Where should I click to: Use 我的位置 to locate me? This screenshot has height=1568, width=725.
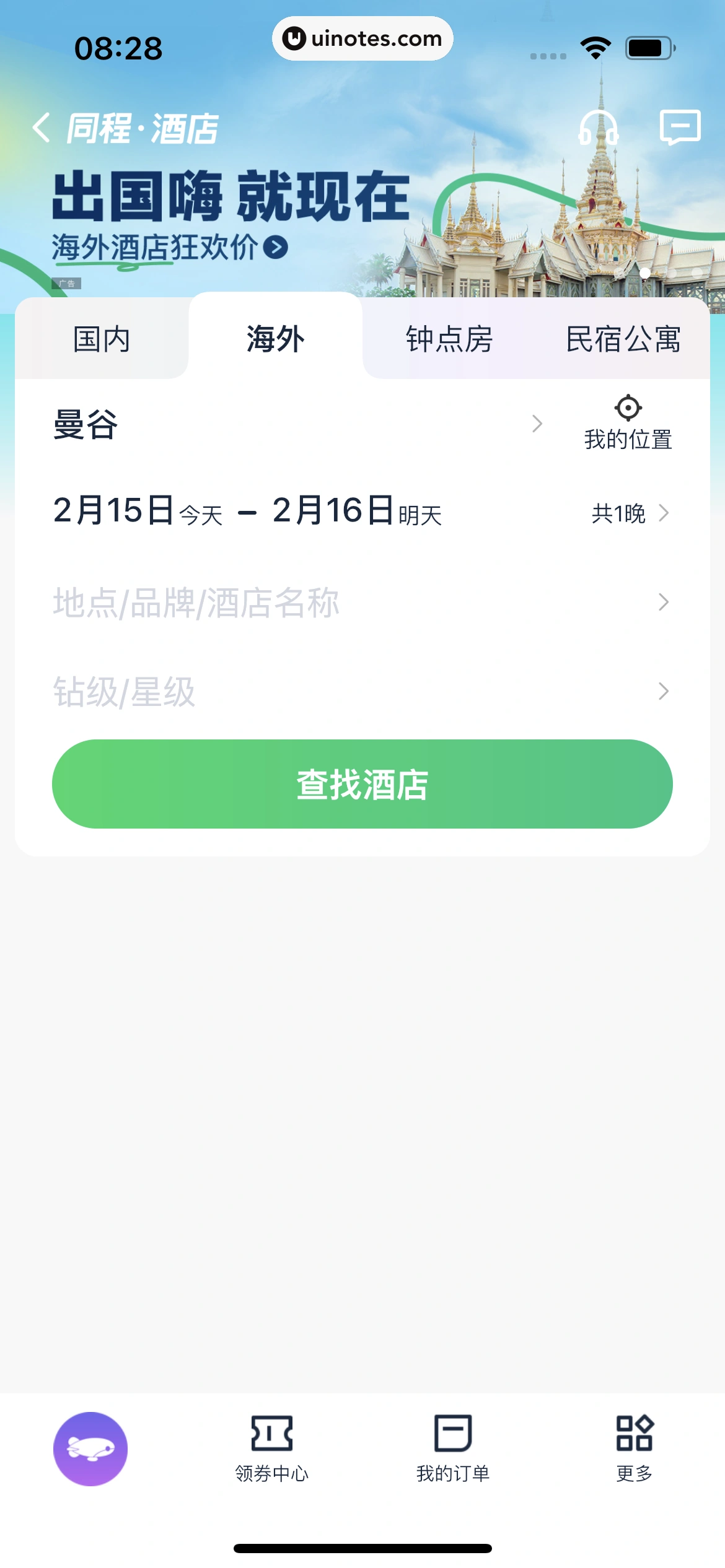pyautogui.click(x=628, y=423)
